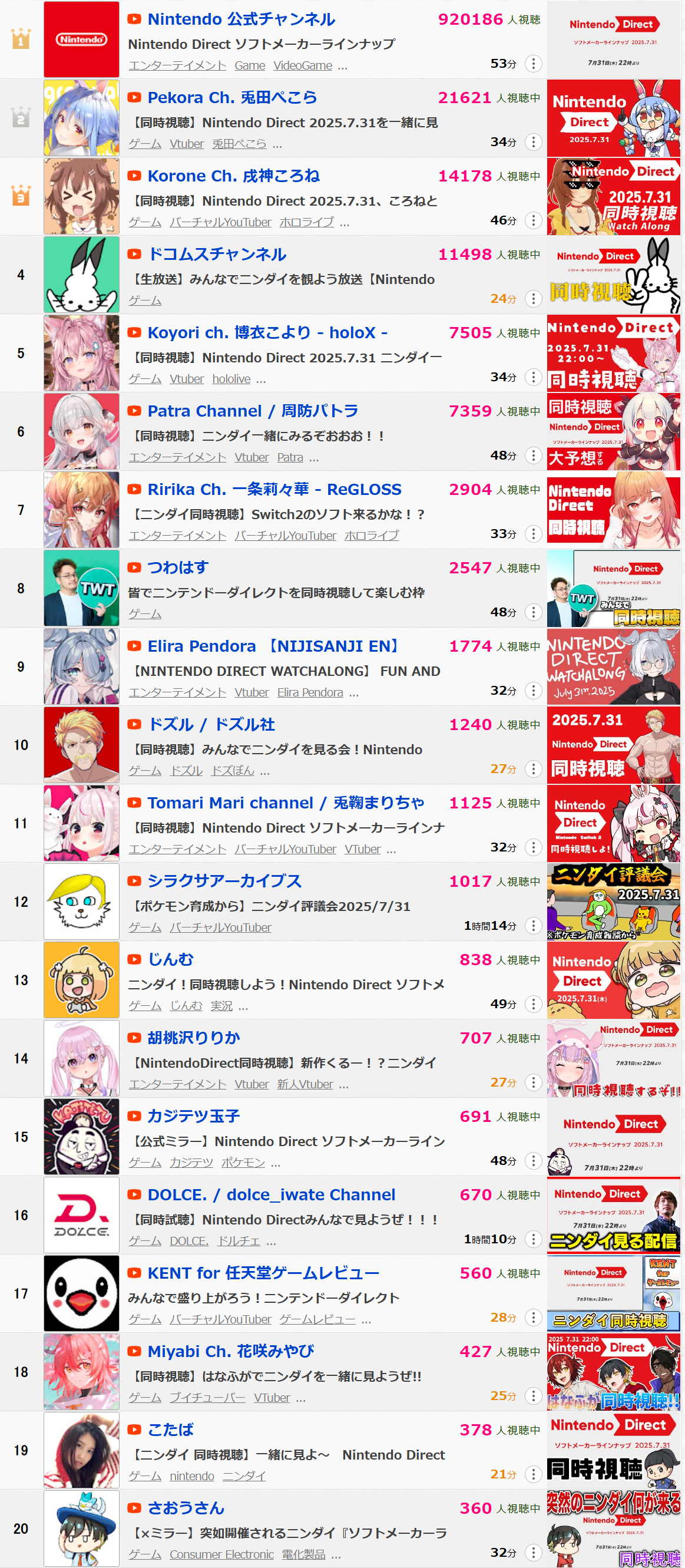Tap the nintendo tag under ことば

(191, 1475)
